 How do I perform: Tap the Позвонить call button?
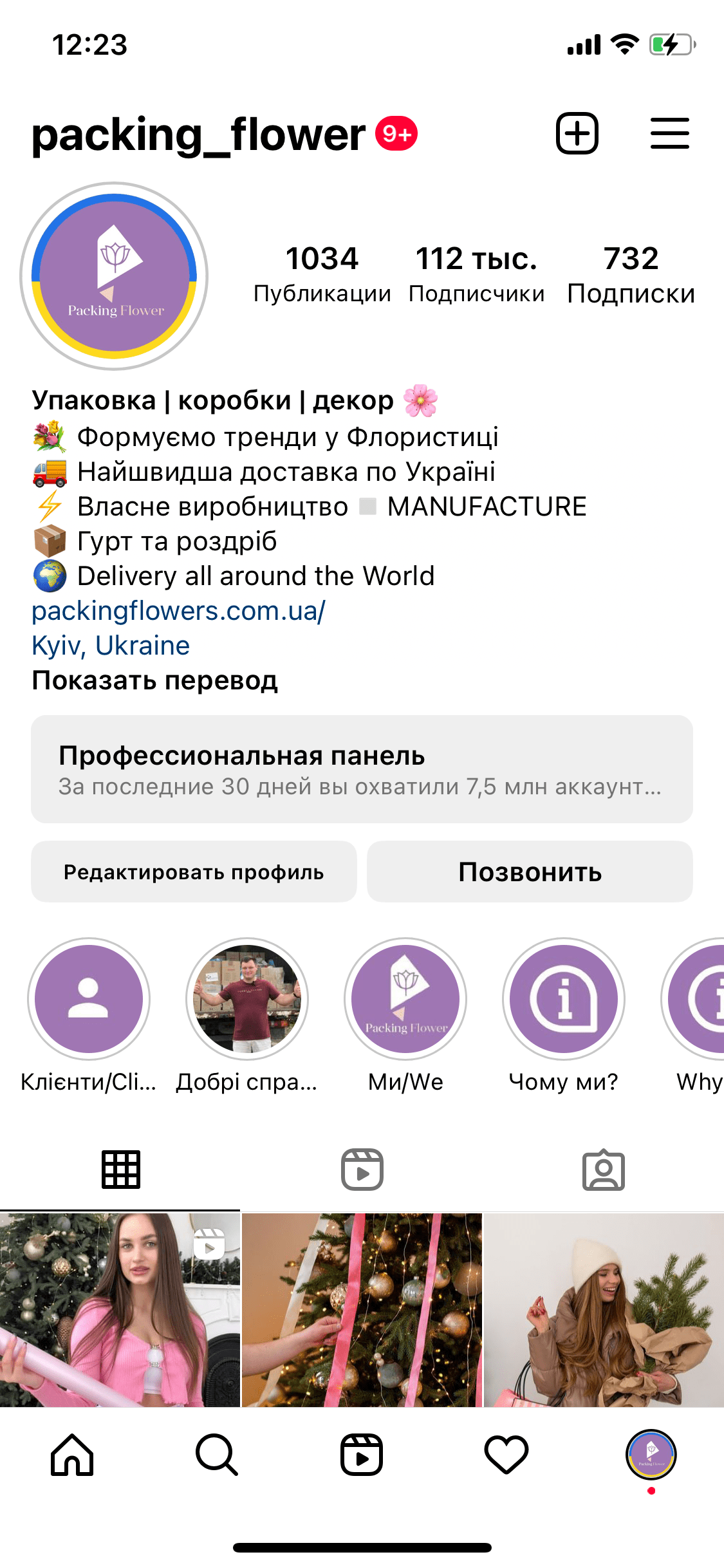coord(530,872)
